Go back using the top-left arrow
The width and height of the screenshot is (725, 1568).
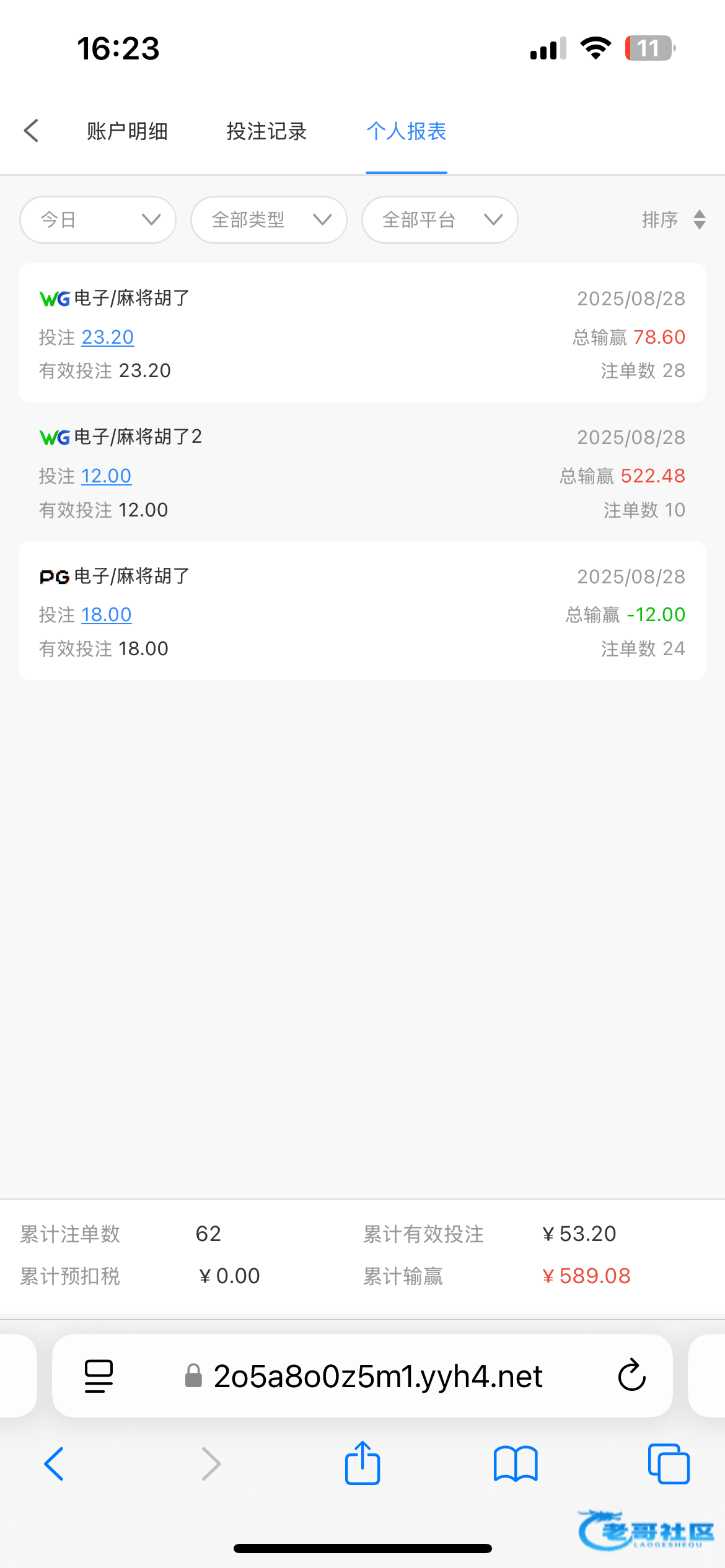(31, 131)
